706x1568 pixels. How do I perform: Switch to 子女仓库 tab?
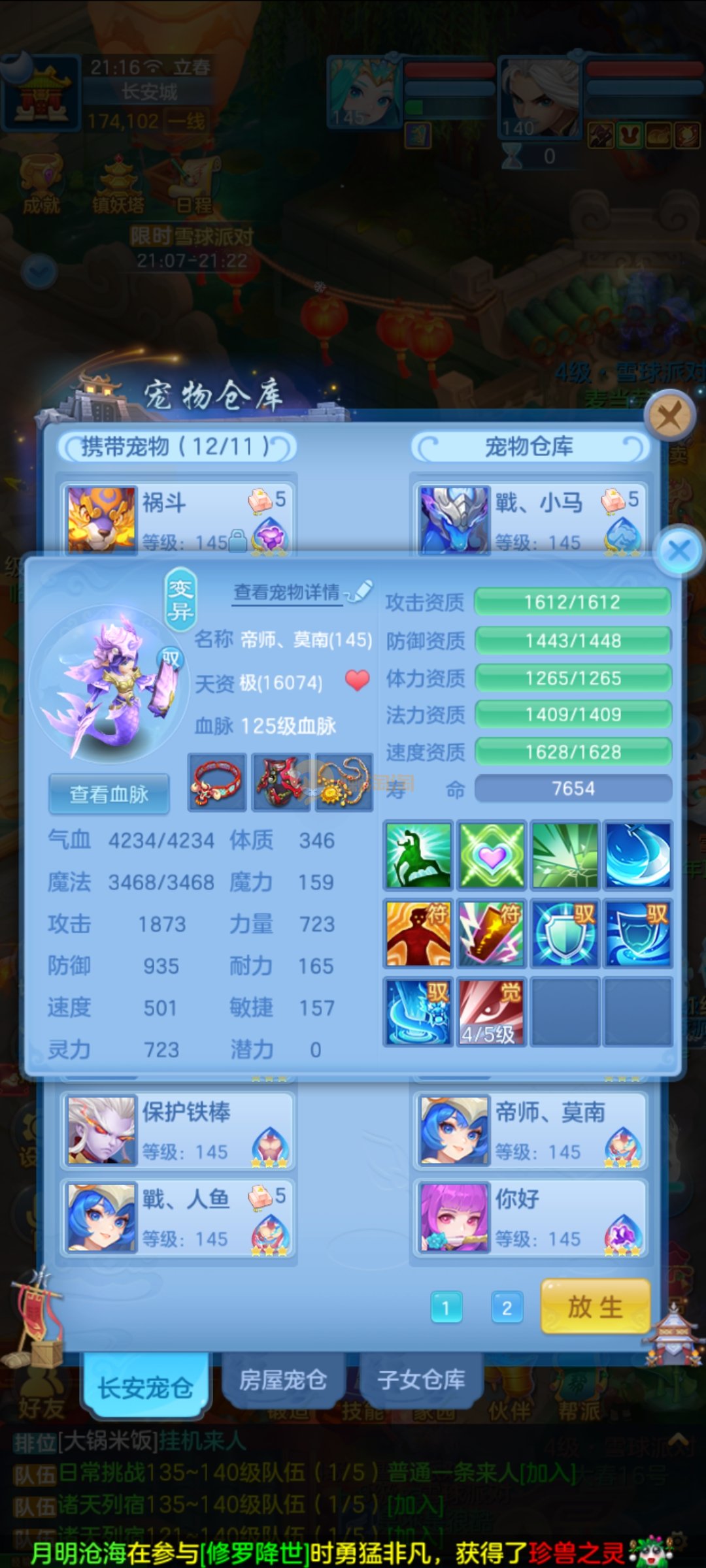[421, 1380]
